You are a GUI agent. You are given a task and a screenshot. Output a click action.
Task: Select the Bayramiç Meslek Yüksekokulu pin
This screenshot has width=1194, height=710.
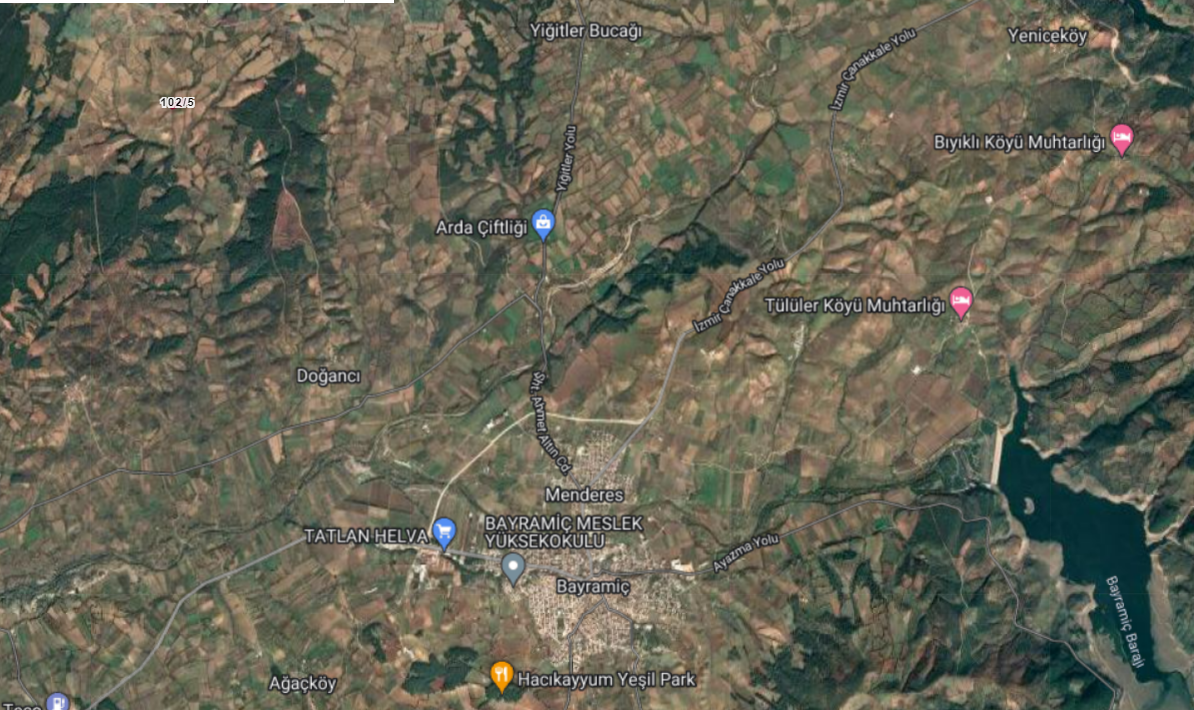click(x=514, y=567)
